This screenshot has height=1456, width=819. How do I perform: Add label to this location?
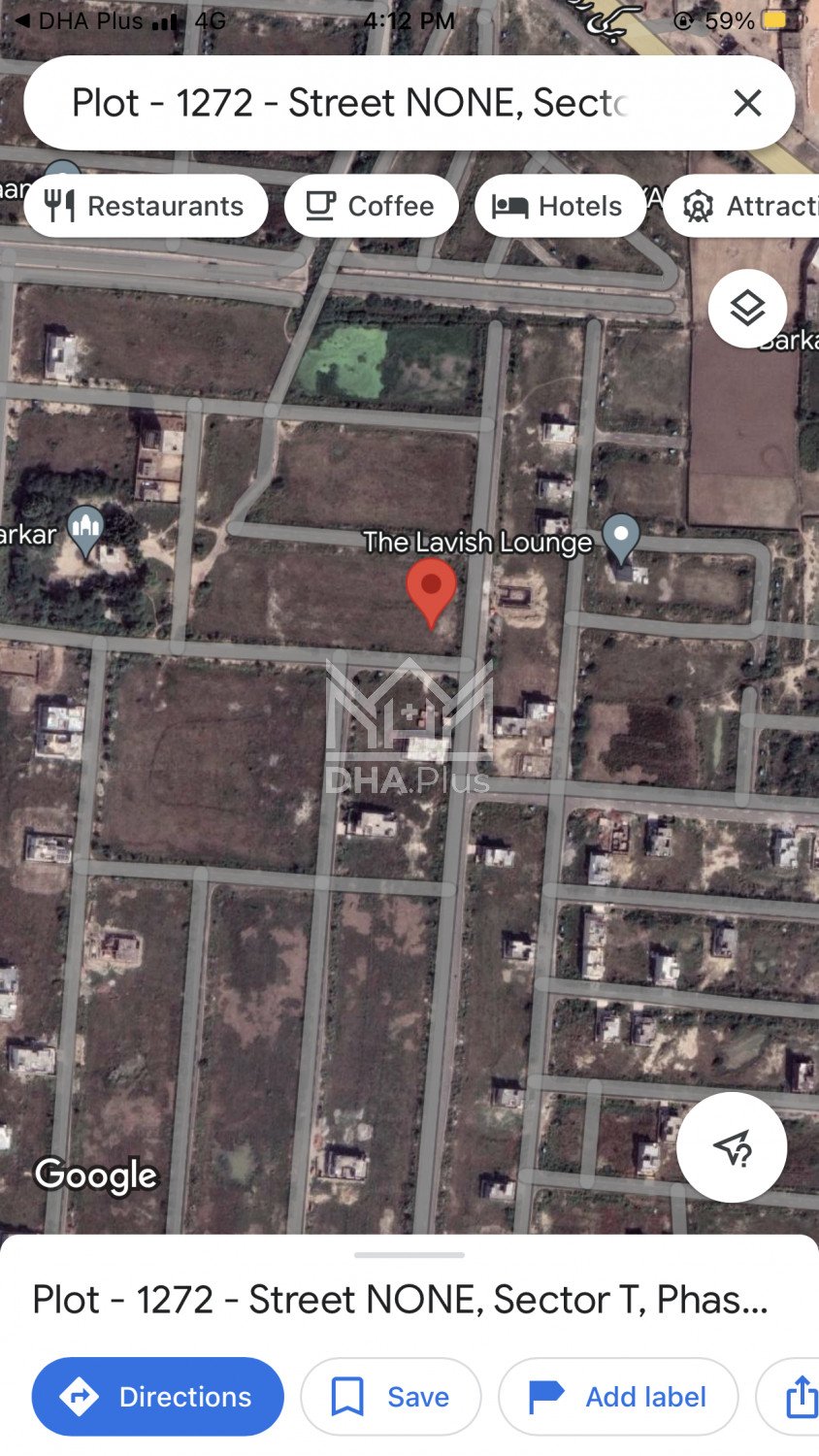coord(617,1397)
